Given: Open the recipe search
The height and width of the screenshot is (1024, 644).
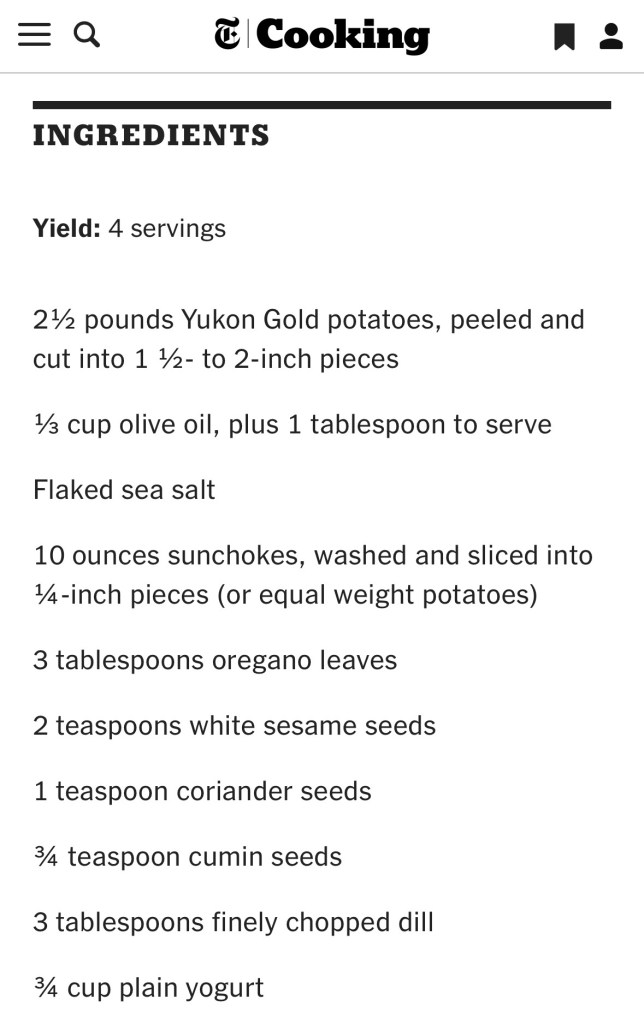Looking at the screenshot, I should click(x=88, y=35).
